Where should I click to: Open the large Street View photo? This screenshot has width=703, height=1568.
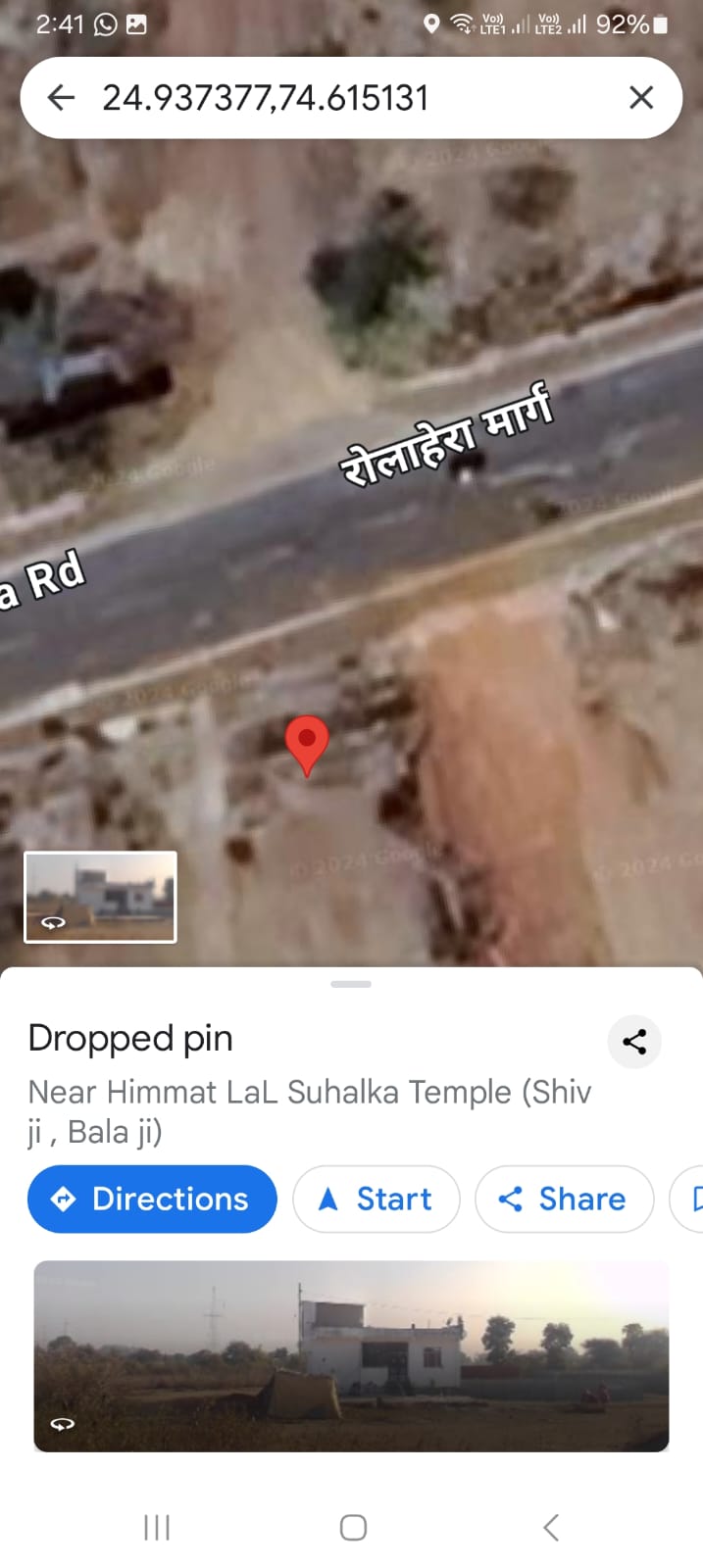(x=351, y=1355)
